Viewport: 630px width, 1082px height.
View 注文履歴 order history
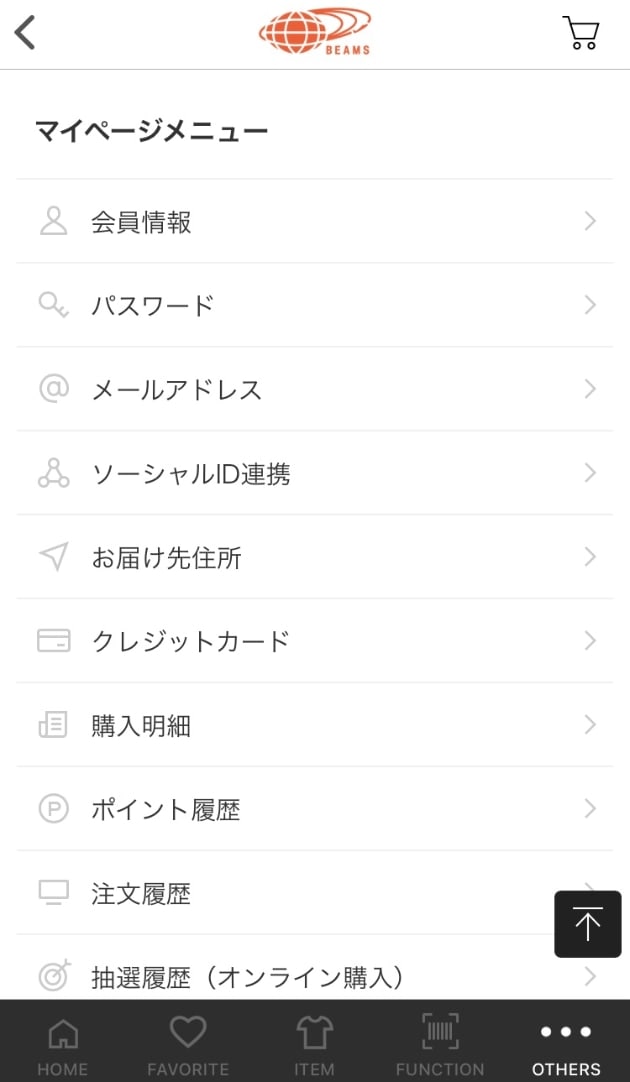pos(300,893)
